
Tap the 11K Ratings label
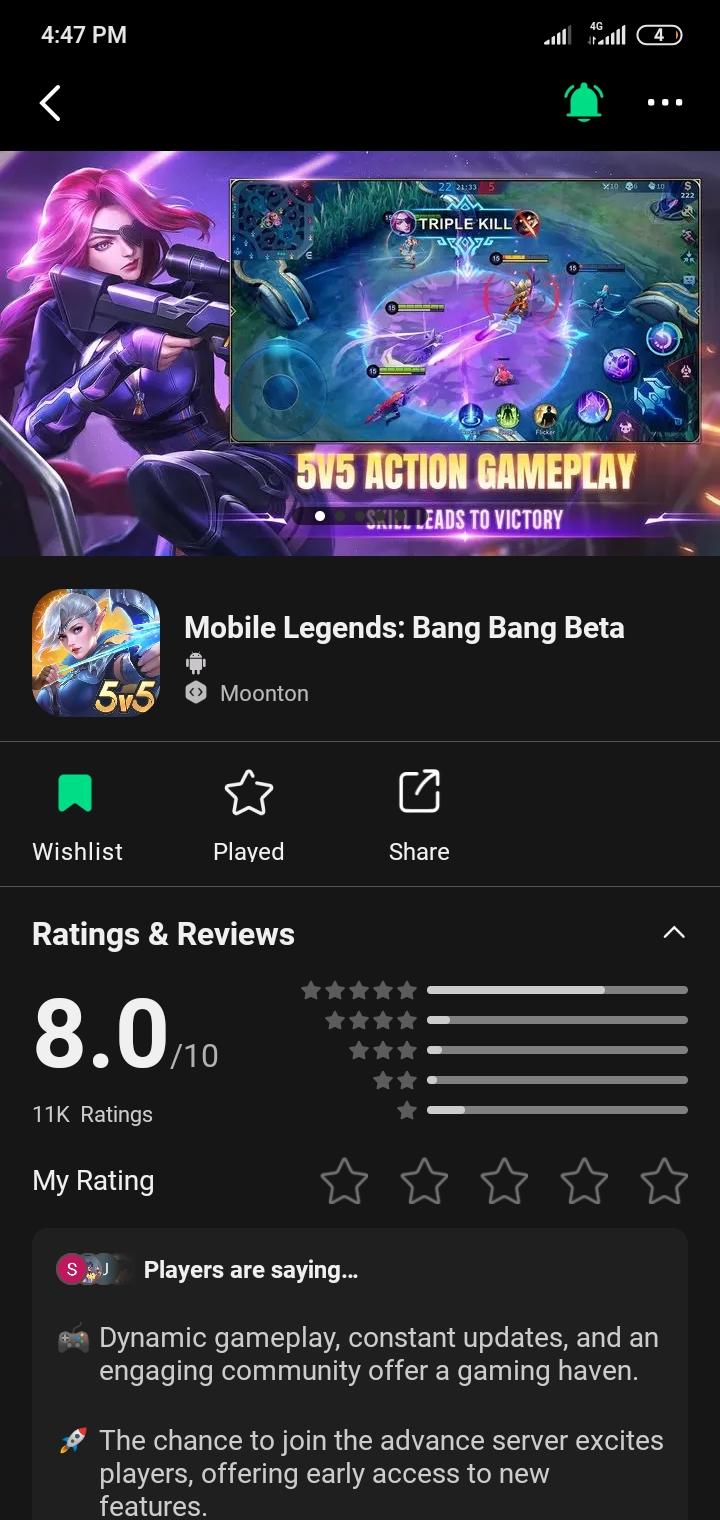coord(92,1113)
